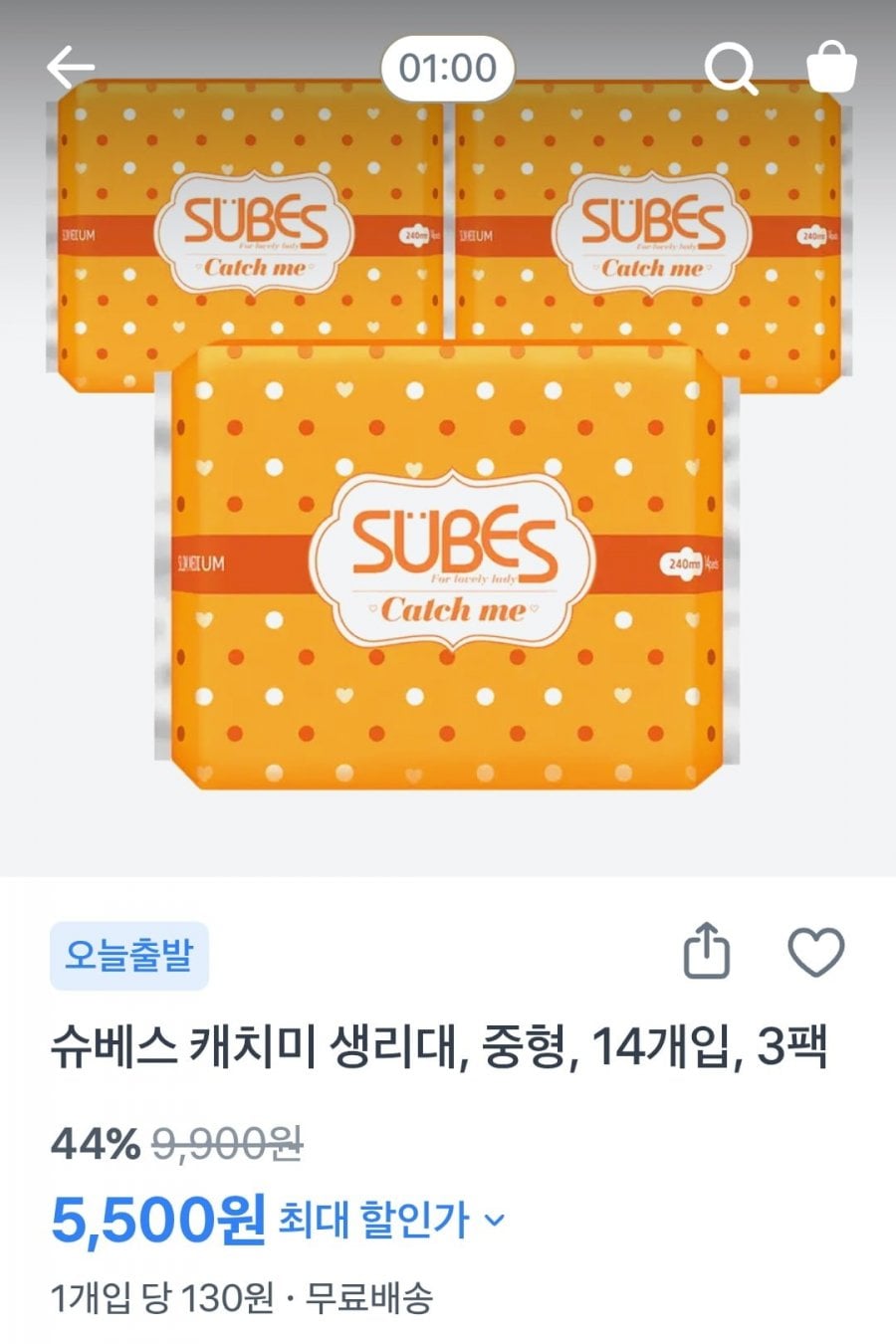Share this product listing
Viewport: 896px width, 1344px height.
pyautogui.click(x=707, y=951)
